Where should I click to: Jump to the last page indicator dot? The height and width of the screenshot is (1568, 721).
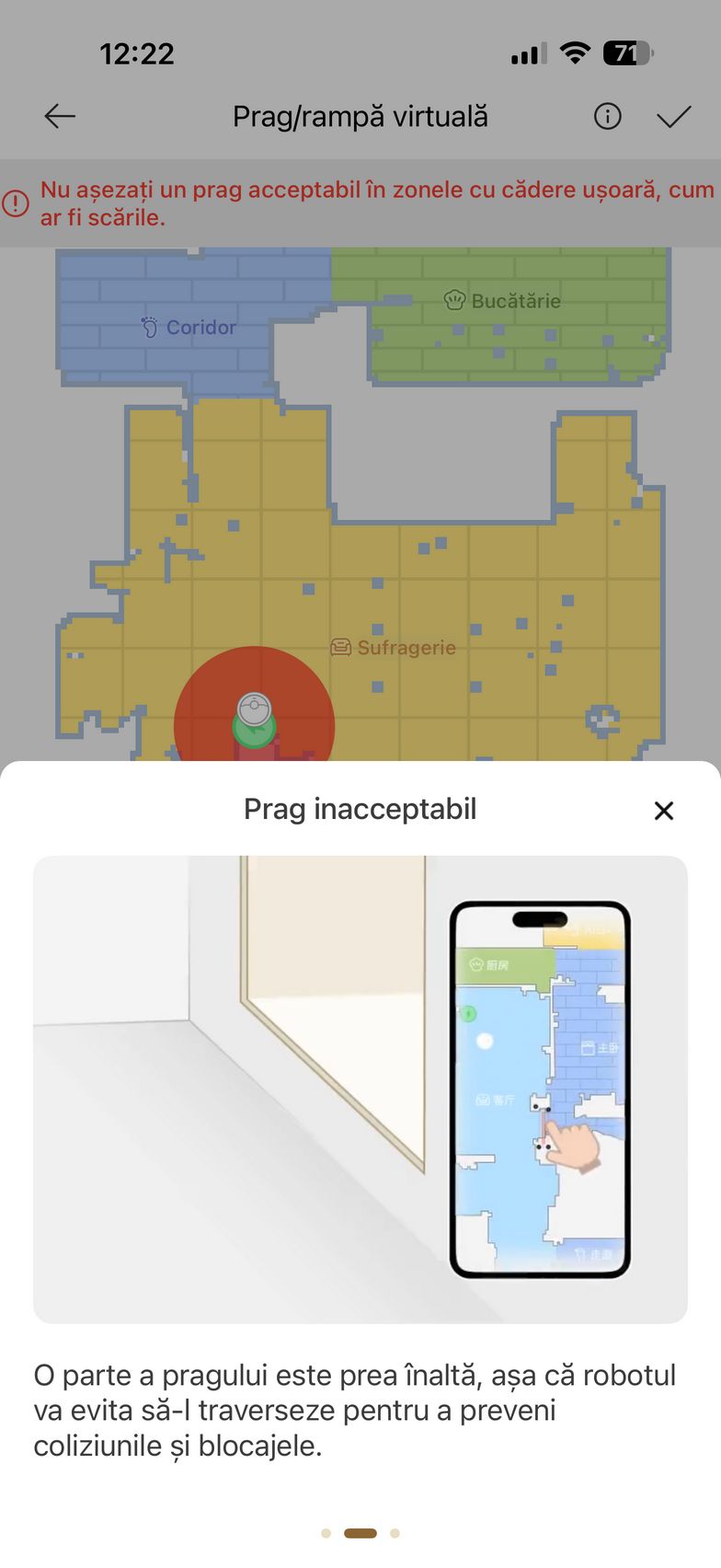(395, 1533)
